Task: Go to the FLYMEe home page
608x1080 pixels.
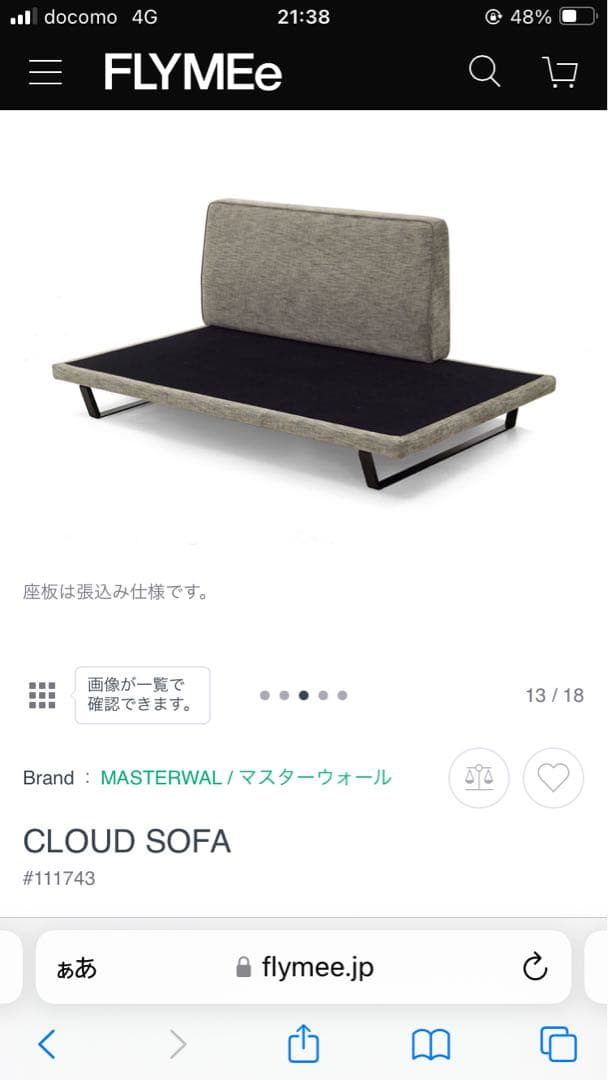Action: (193, 72)
